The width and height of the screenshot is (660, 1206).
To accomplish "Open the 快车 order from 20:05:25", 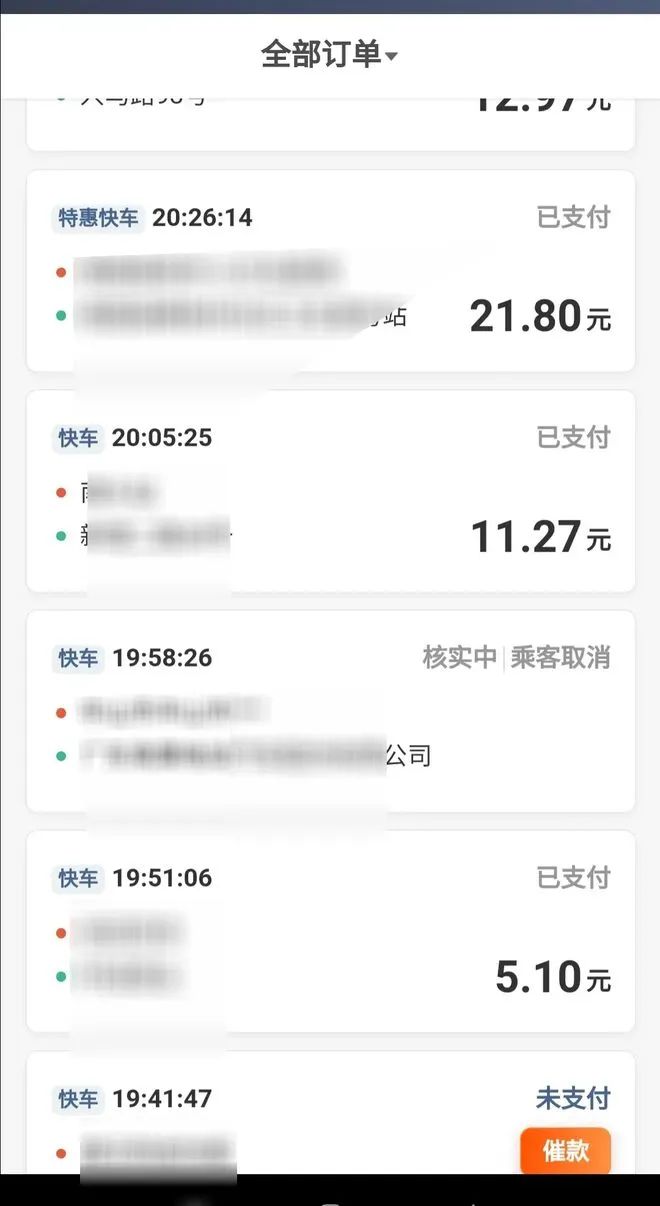I will 330,490.
